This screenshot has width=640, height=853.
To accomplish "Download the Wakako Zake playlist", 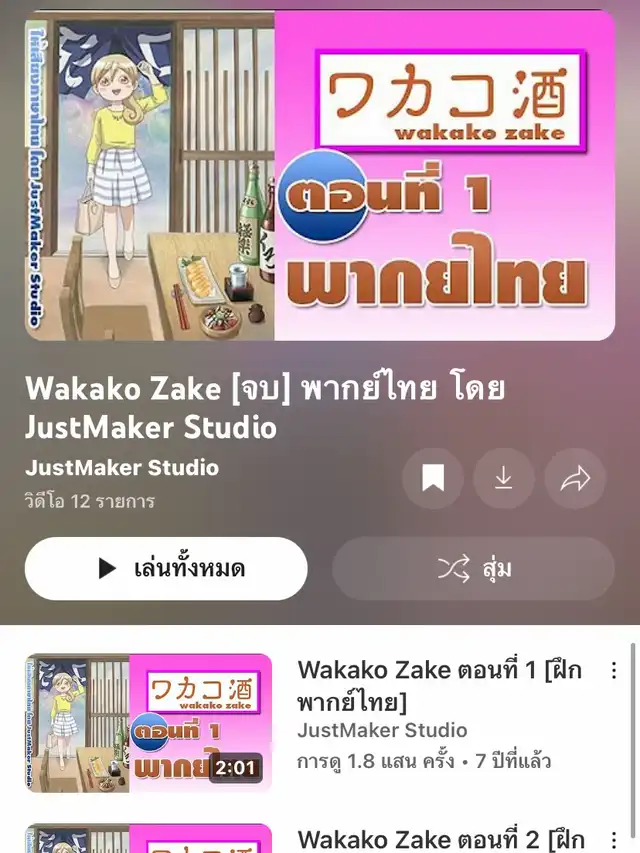I will 504,480.
